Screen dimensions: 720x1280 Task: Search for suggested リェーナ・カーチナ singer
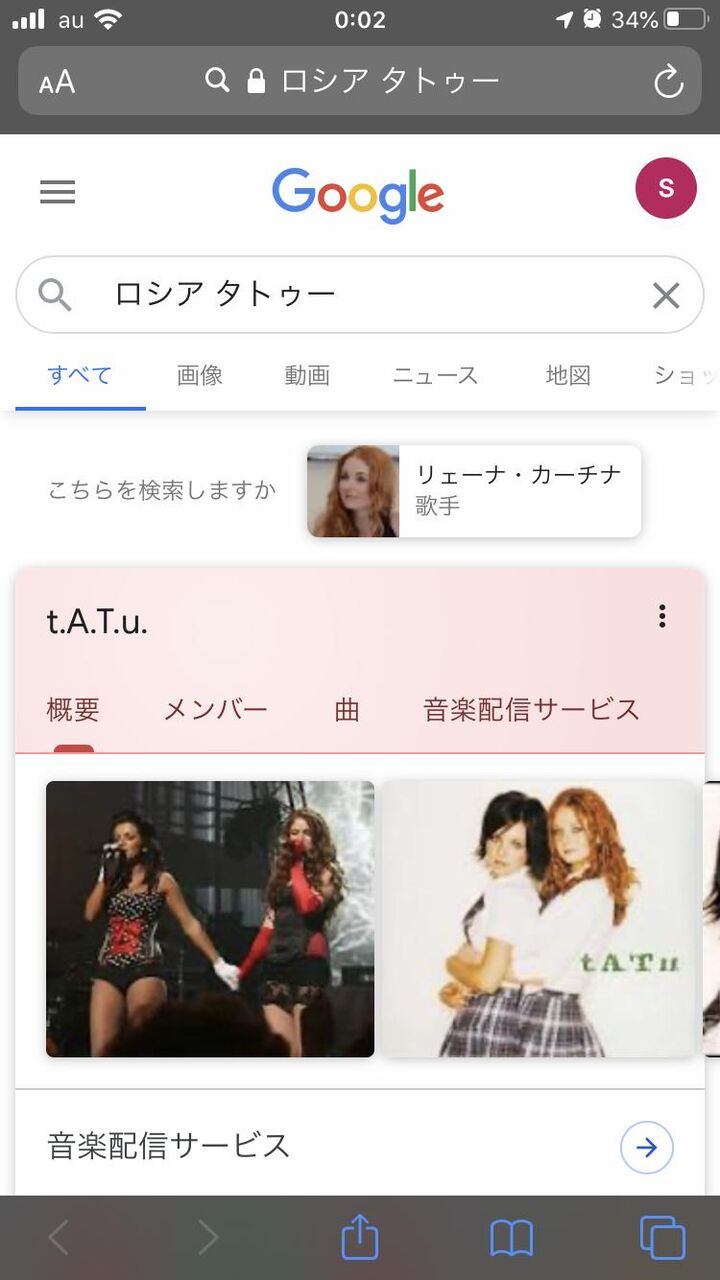[474, 491]
